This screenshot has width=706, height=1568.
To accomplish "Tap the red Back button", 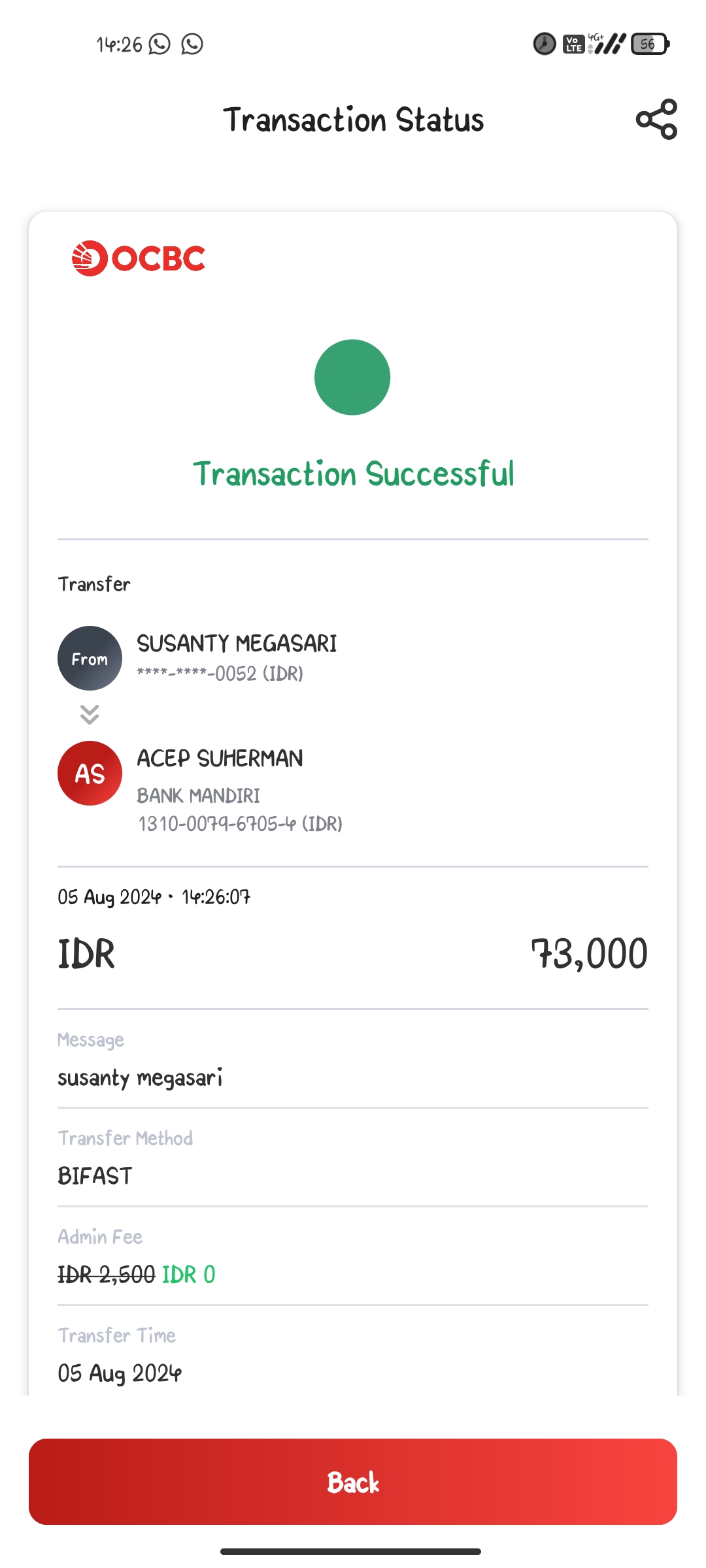I will [353, 1482].
